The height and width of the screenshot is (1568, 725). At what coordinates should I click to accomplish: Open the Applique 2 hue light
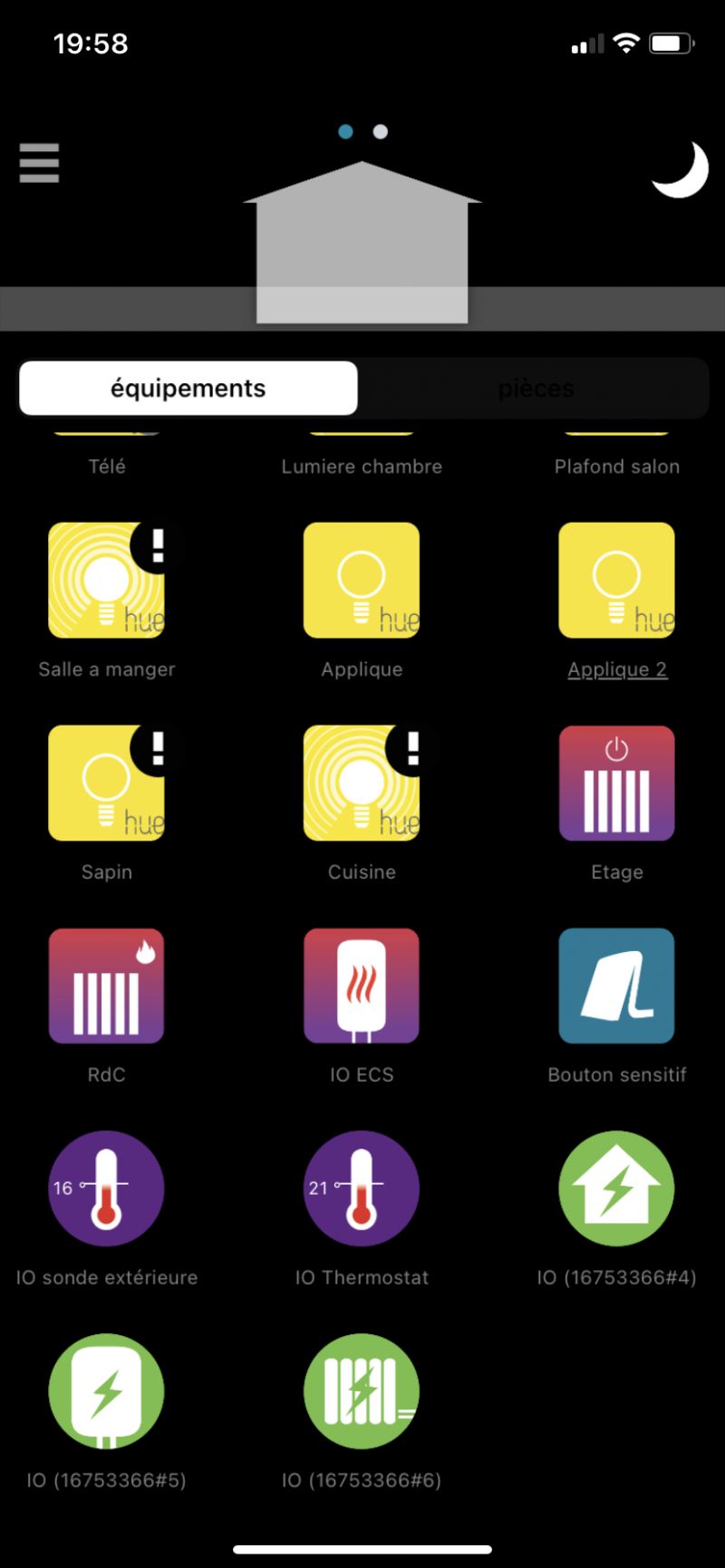coord(617,581)
